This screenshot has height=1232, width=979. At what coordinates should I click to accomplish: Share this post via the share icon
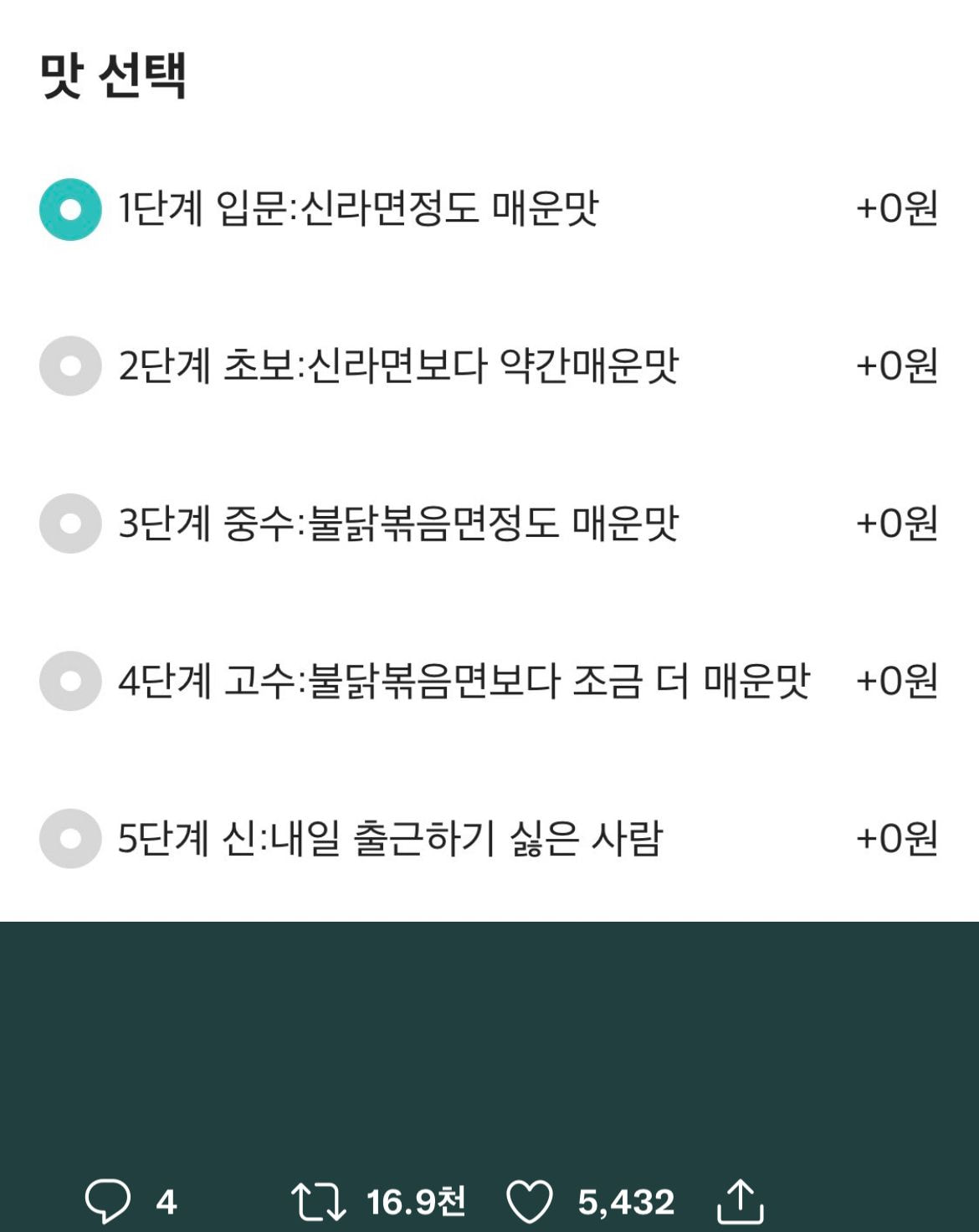point(741,1201)
